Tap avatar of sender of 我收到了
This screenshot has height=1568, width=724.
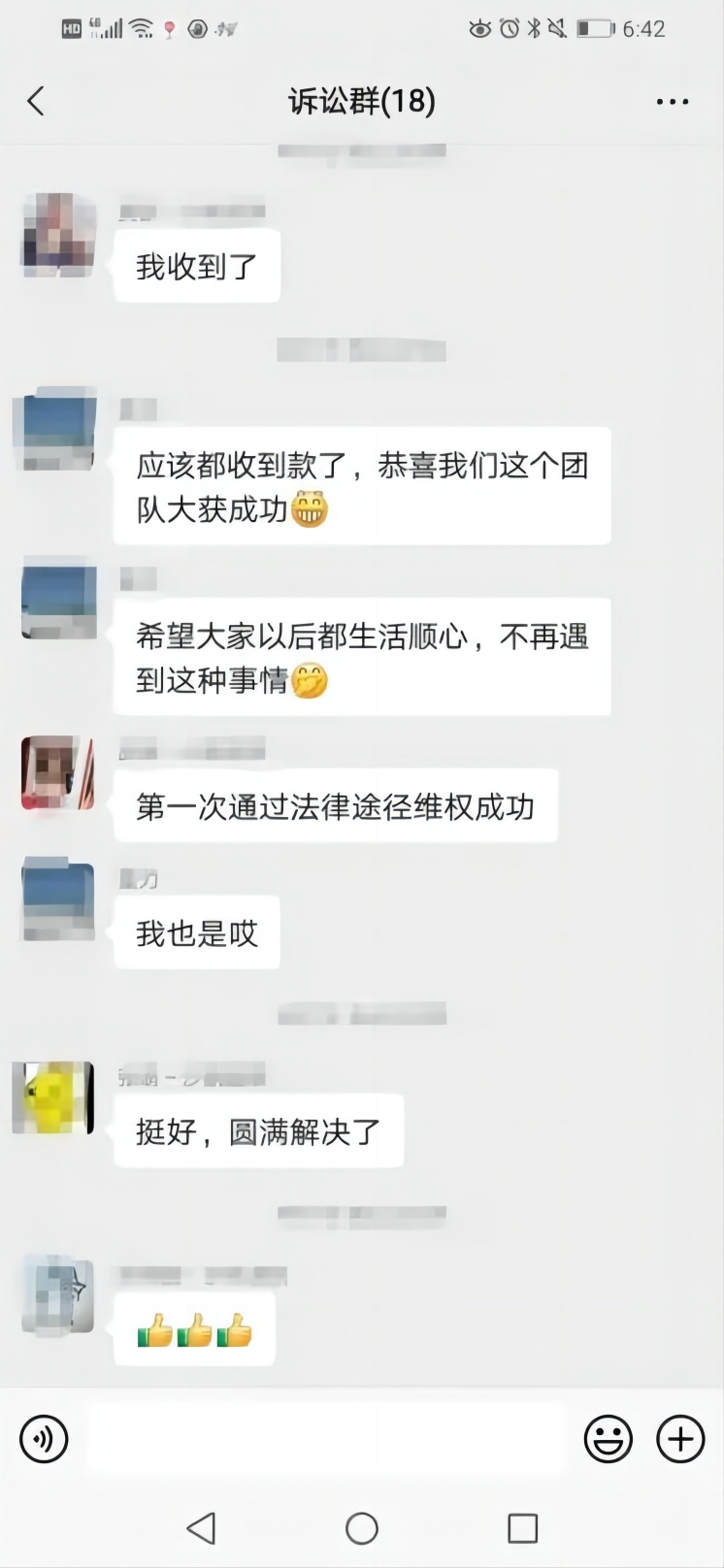click(x=58, y=234)
